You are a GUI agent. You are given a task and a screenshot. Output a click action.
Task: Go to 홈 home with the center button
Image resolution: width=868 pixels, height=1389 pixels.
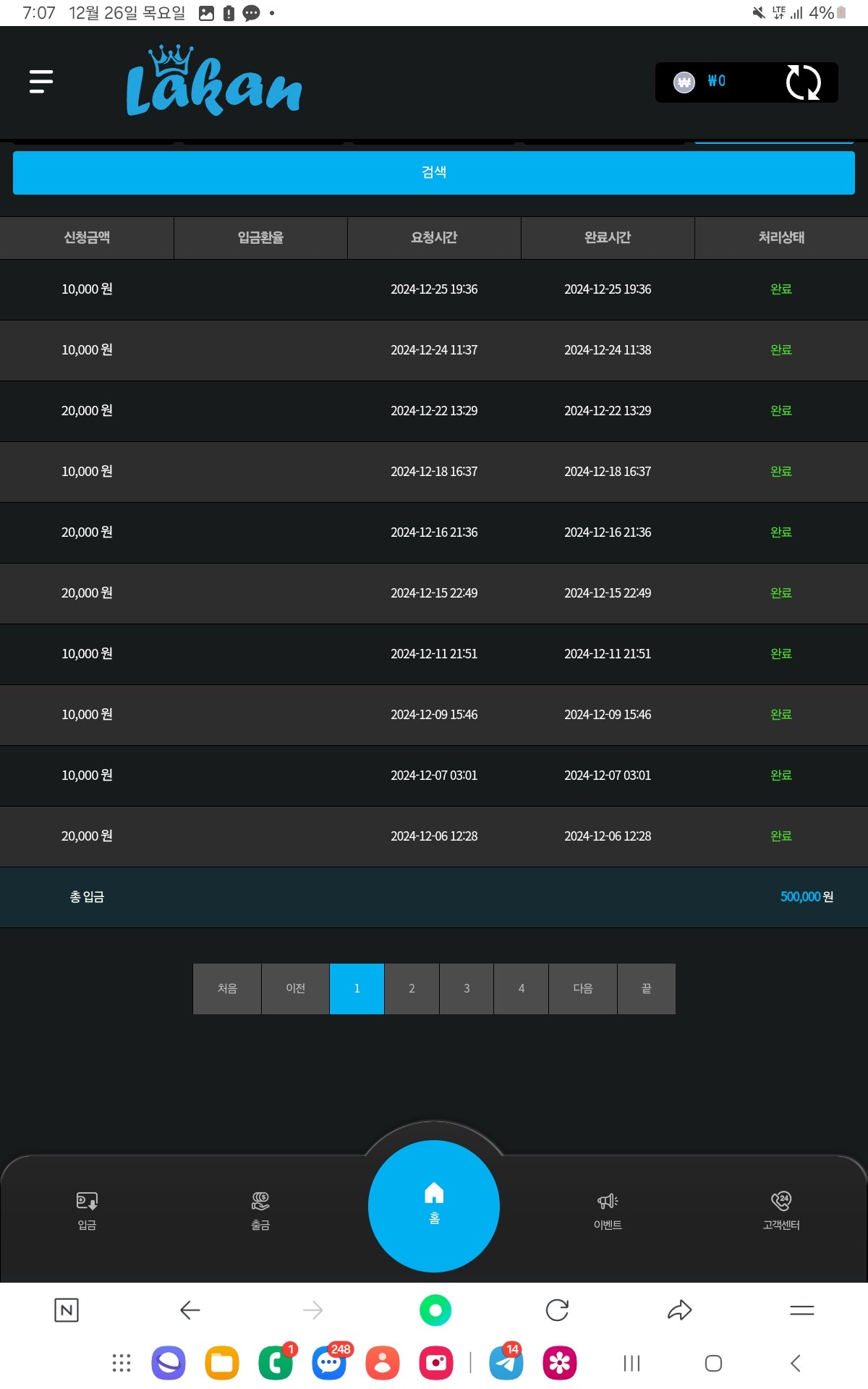[x=434, y=1205]
